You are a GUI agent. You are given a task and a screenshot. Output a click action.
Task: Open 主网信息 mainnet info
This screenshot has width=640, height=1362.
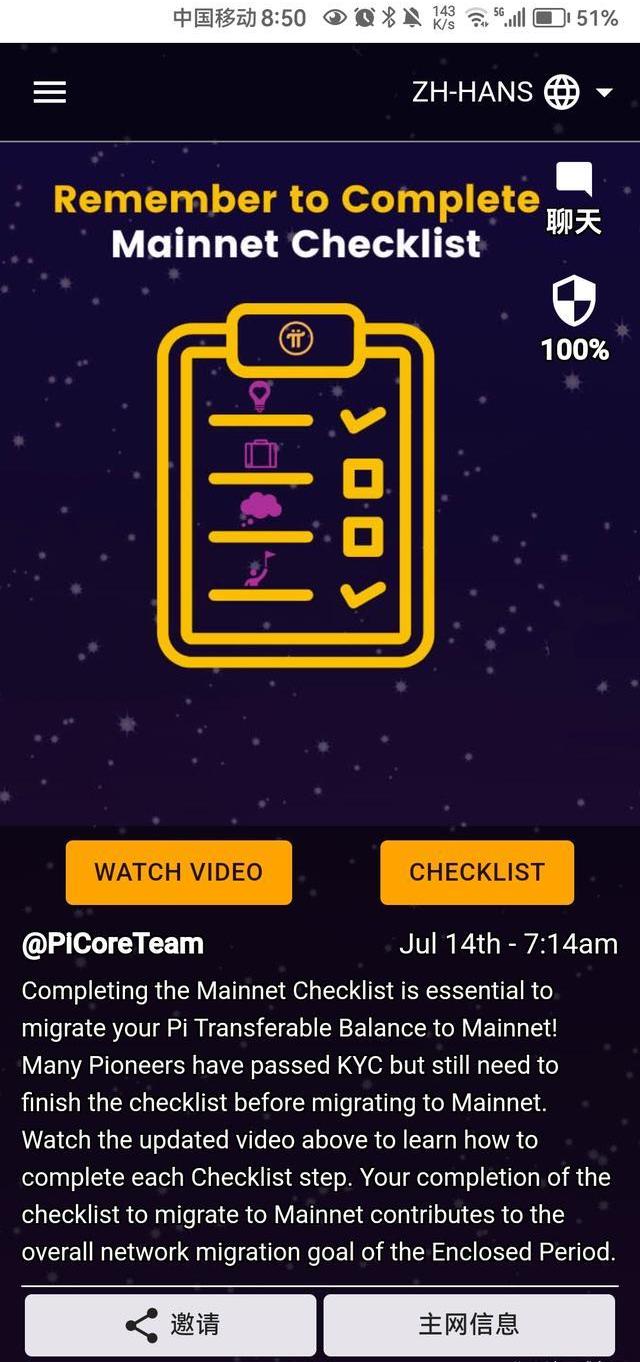(469, 1325)
